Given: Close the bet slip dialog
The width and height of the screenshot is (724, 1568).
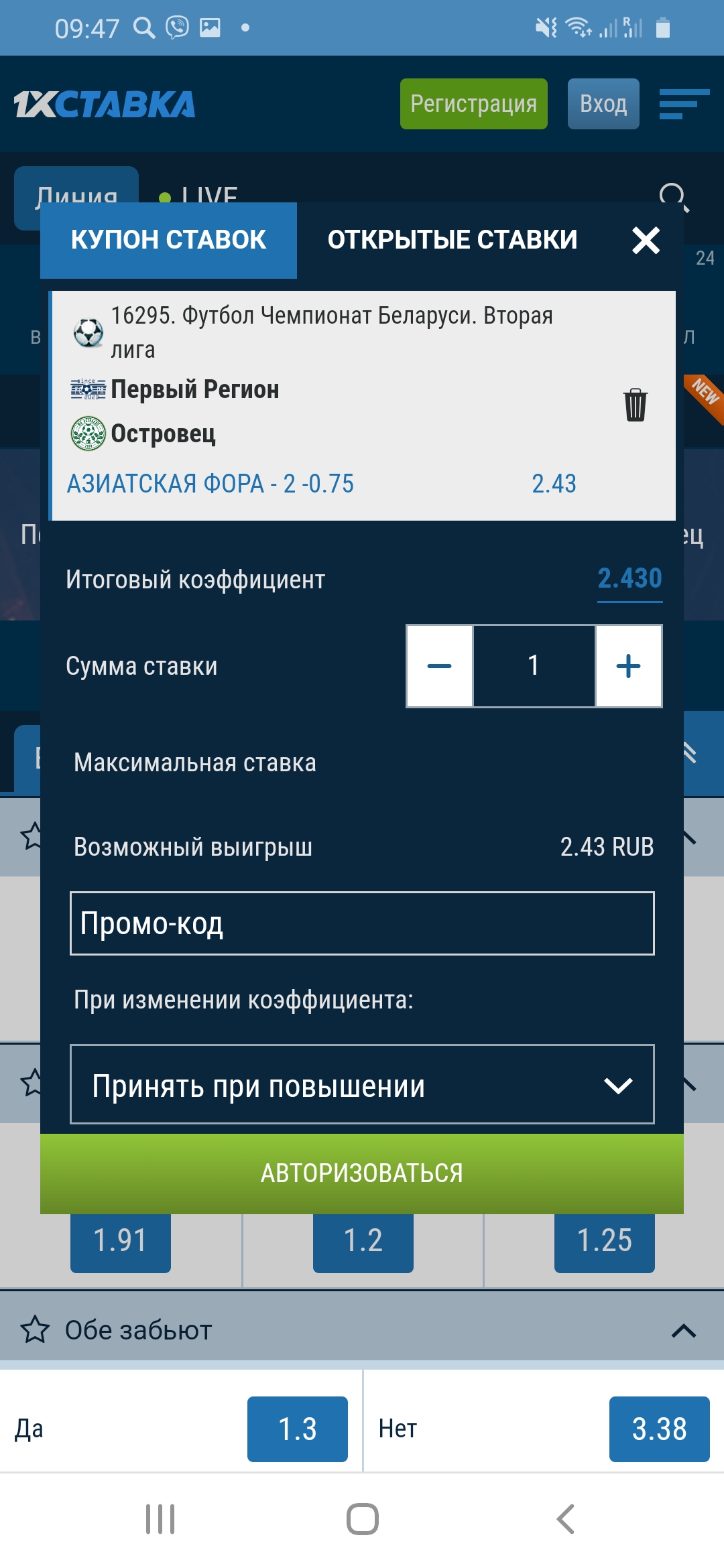Looking at the screenshot, I should point(646,240).
